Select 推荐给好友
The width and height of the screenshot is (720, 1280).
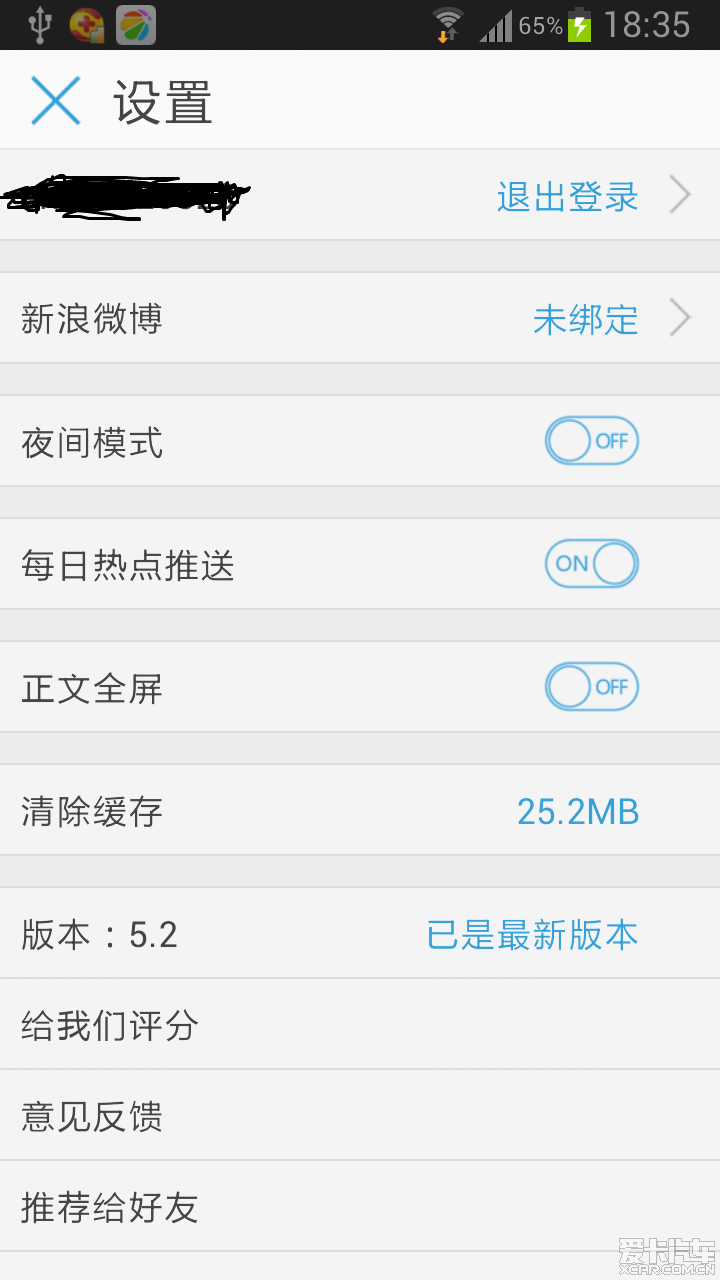(x=360, y=1206)
